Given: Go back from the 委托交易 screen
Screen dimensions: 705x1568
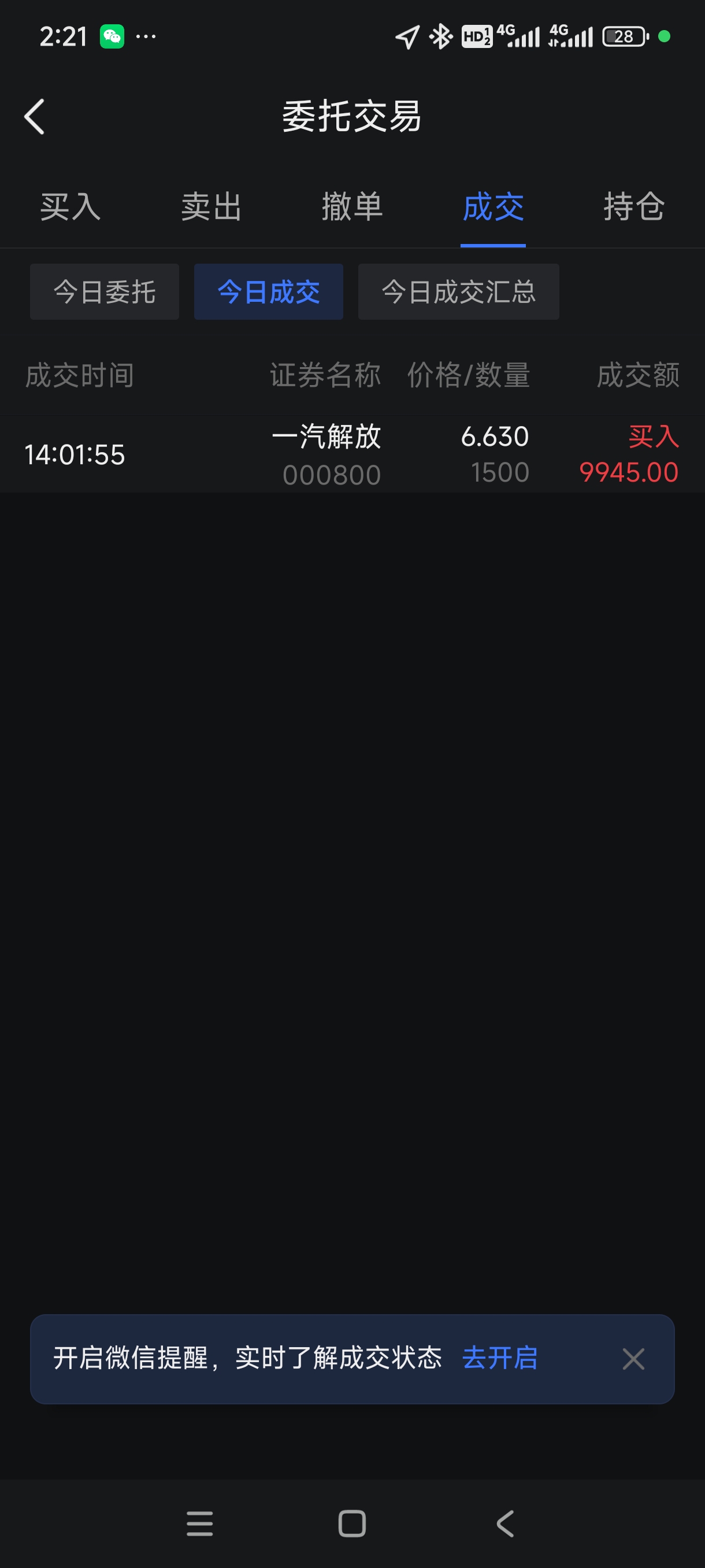Looking at the screenshot, I should (x=35, y=116).
